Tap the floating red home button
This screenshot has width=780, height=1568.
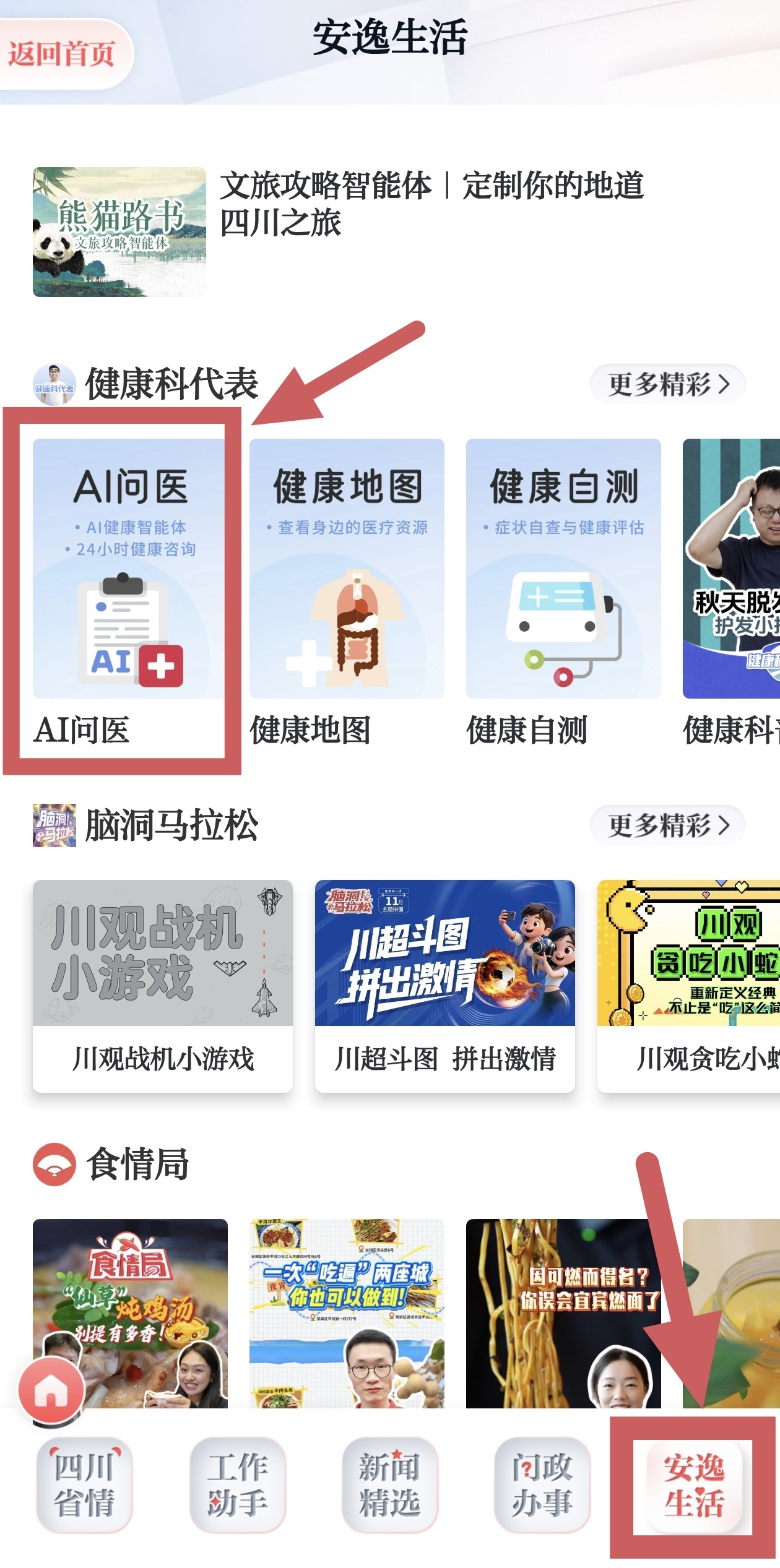[51, 1390]
